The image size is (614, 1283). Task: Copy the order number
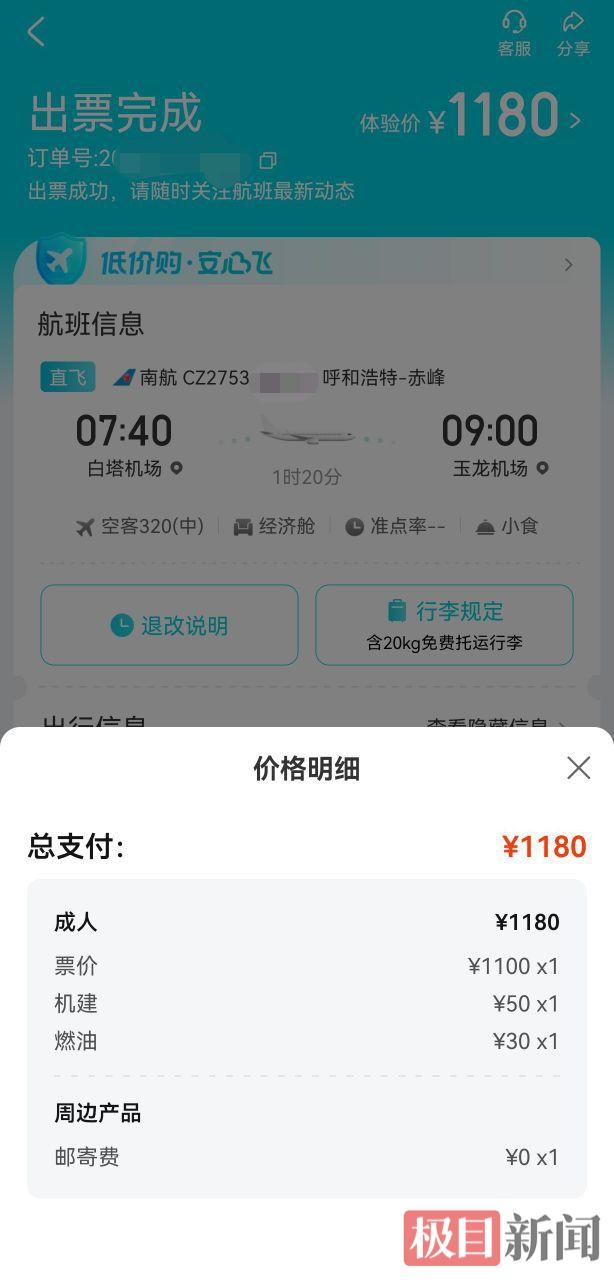[267, 160]
